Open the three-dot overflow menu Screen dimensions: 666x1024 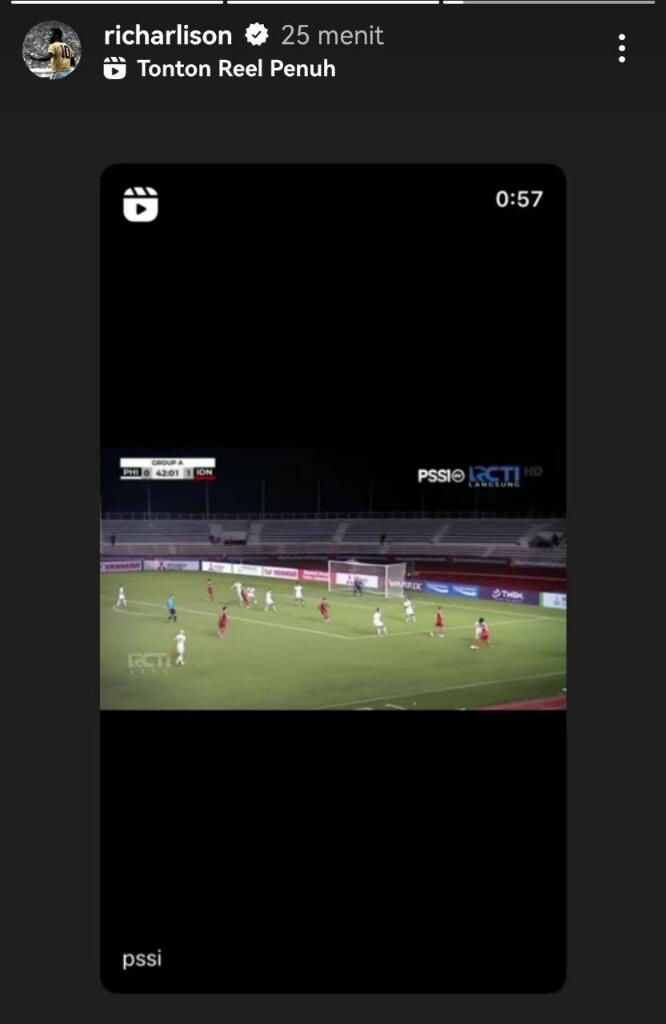point(622,48)
